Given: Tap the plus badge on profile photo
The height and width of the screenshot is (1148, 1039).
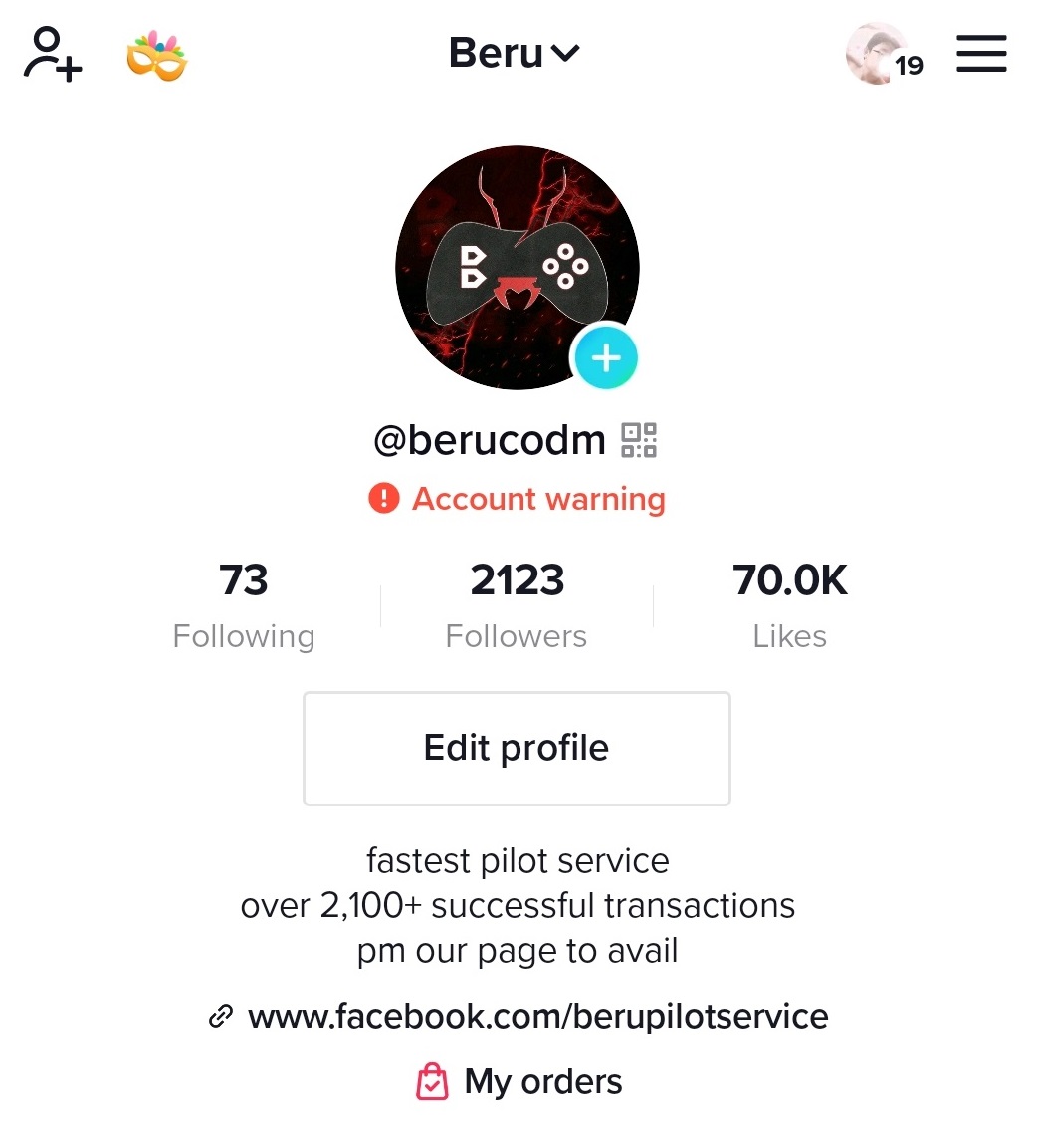Looking at the screenshot, I should [605, 357].
